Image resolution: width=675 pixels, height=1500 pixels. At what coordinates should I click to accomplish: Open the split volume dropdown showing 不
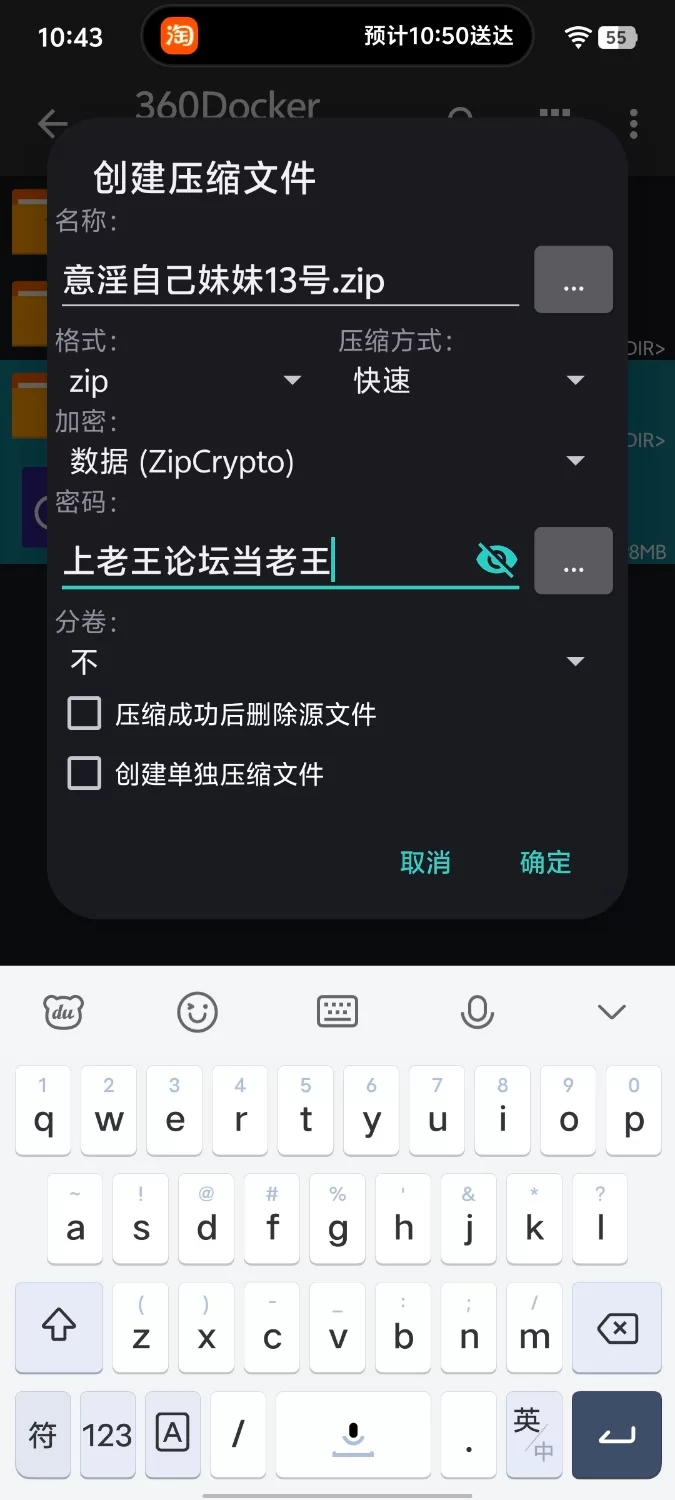pos(326,661)
